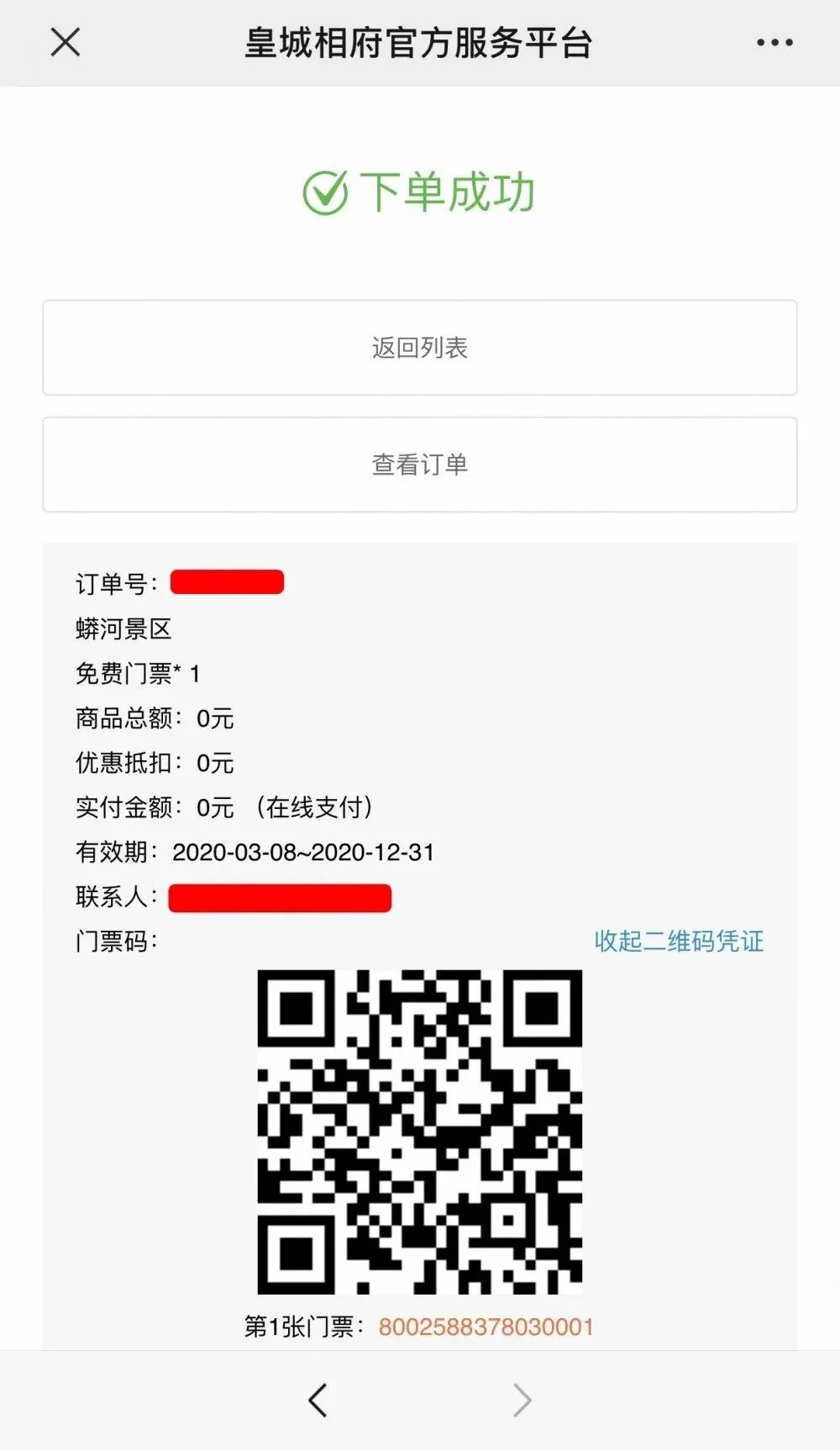Go forward with the bottom right arrow
Viewport: 840px width, 1450px height.
pos(522,1400)
